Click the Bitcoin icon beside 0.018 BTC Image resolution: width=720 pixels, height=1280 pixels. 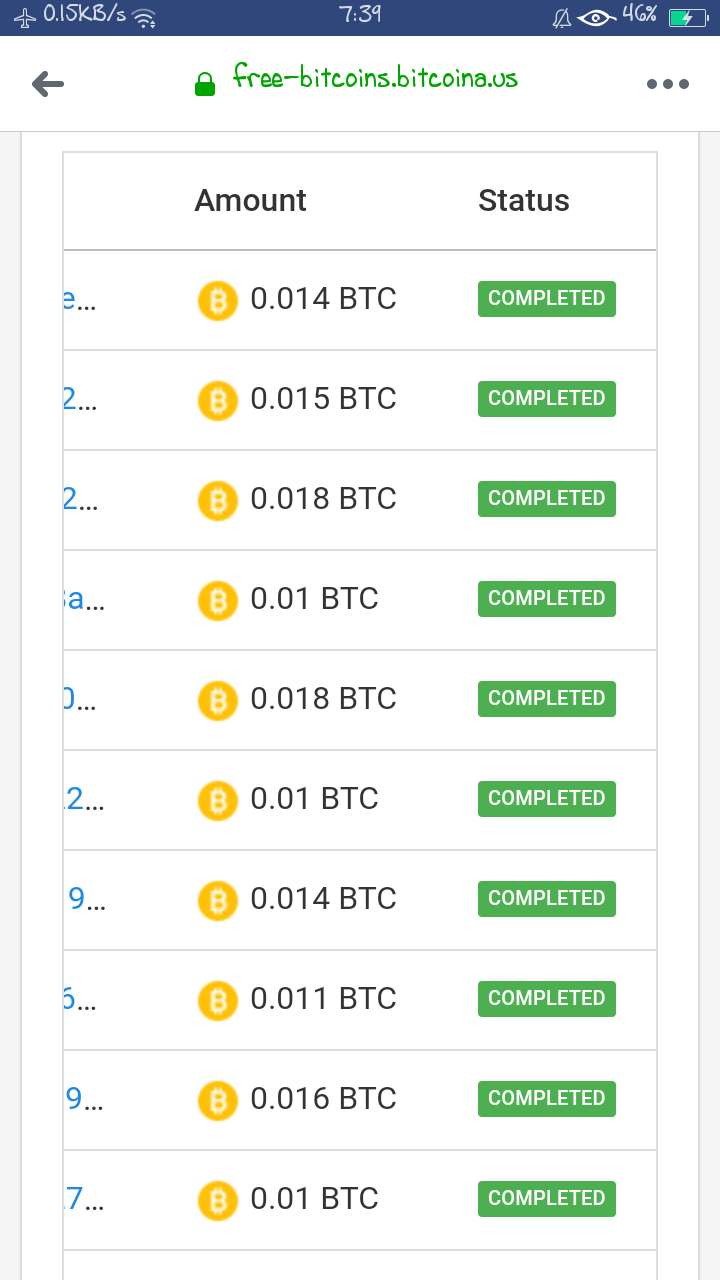[217, 500]
